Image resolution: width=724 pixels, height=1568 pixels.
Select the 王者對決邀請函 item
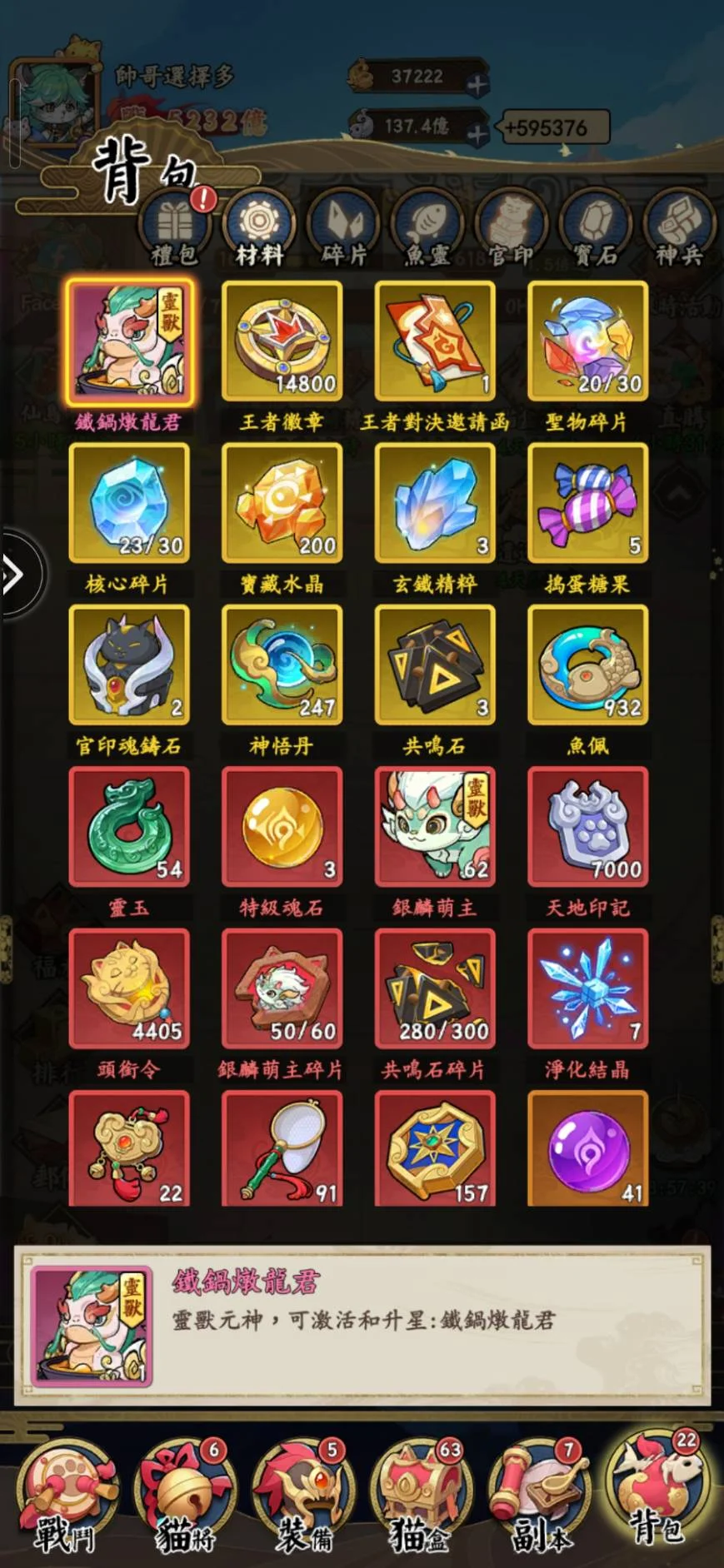(x=435, y=341)
